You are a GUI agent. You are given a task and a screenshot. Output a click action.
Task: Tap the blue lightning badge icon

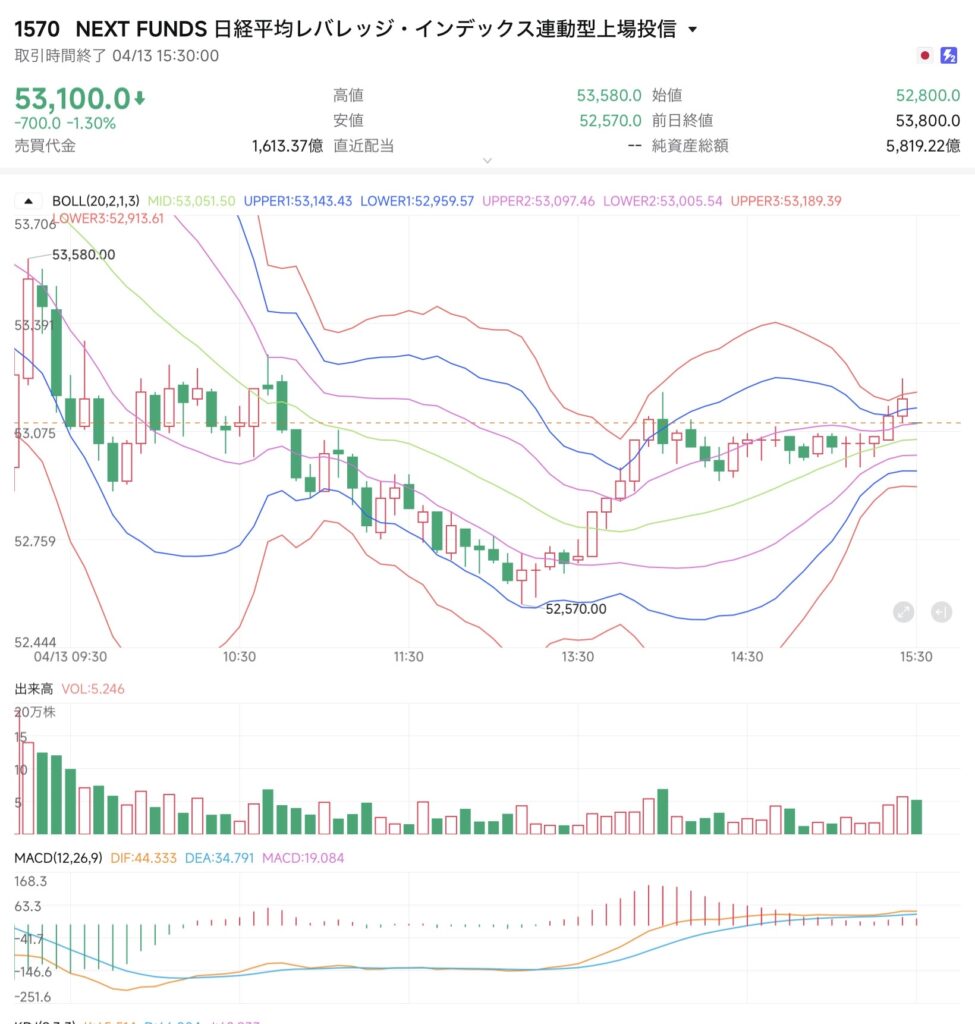[x=949, y=56]
